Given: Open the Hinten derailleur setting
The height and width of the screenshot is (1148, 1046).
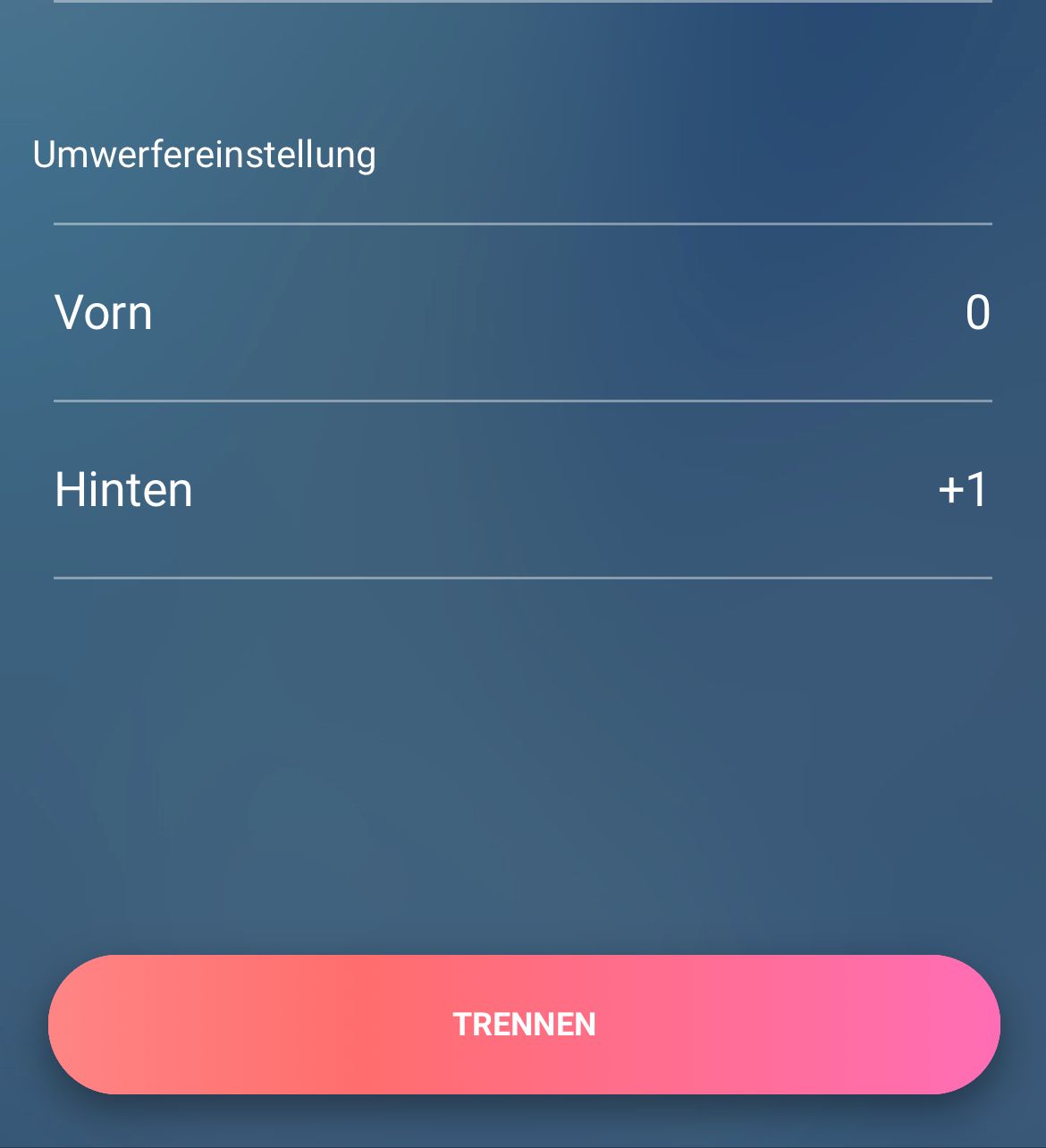Looking at the screenshot, I should (523, 490).
